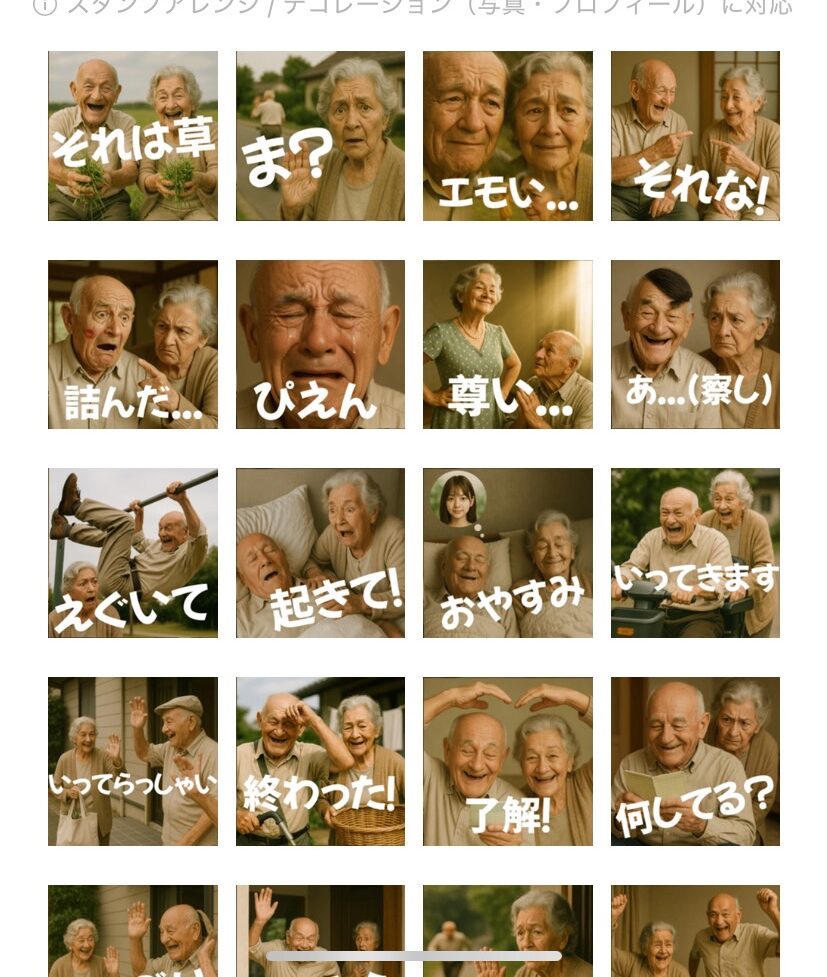827x977 pixels.
Task: Select the 起きて! sticker
Action: [x=320, y=553]
